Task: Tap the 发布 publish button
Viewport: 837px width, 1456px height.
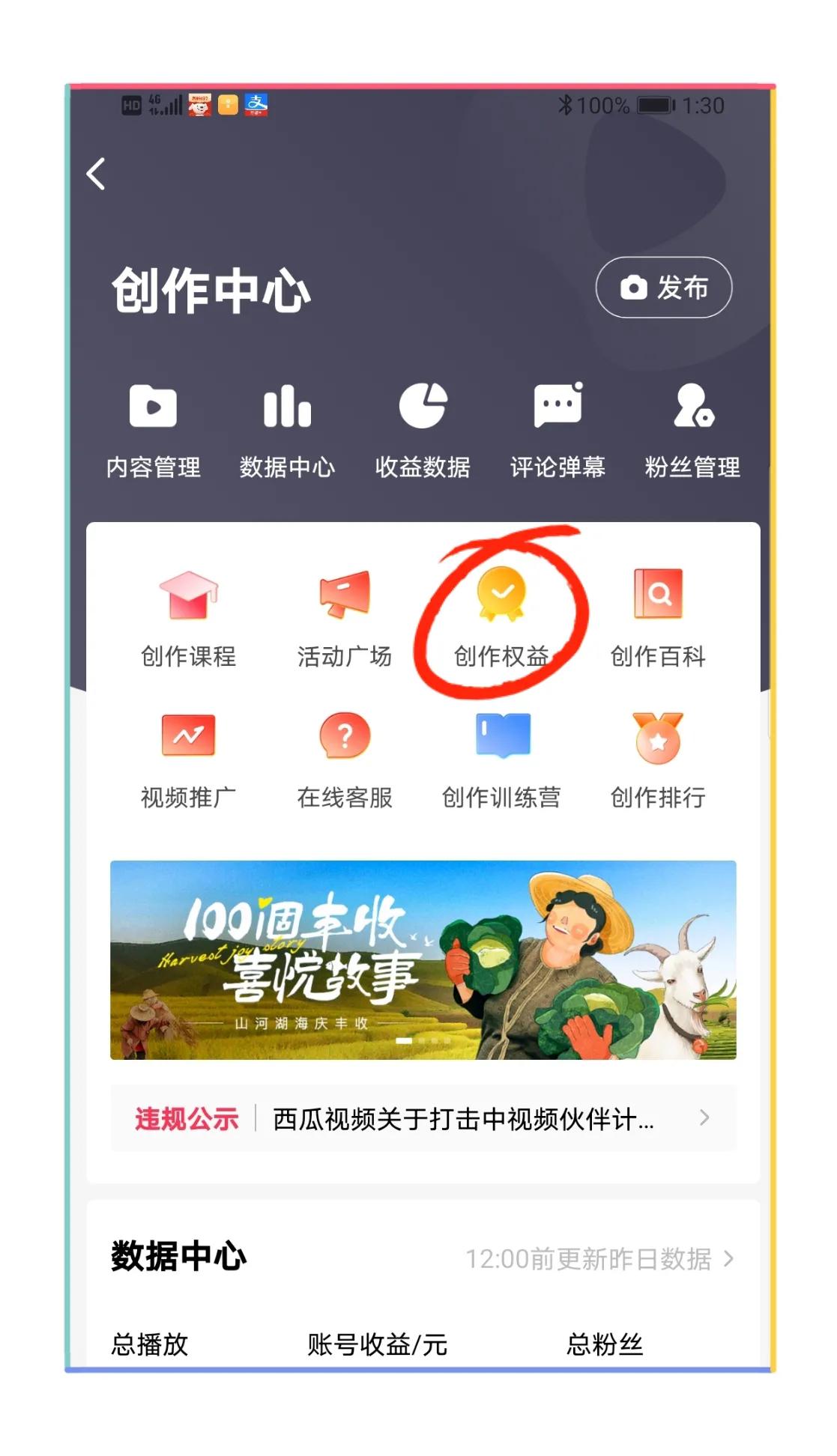Action: point(663,288)
